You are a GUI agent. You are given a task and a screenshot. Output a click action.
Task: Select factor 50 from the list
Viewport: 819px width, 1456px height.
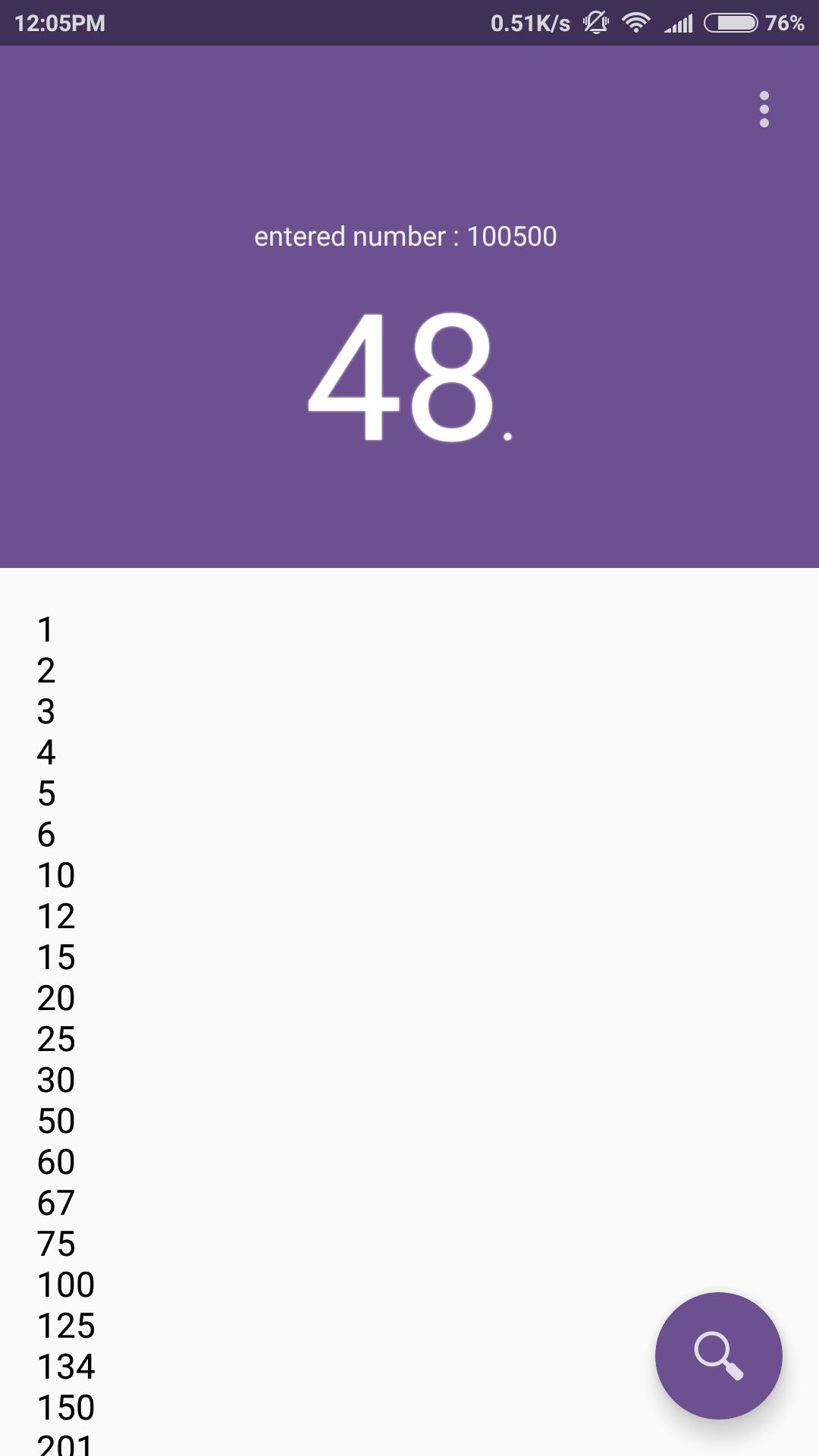pos(56,1121)
